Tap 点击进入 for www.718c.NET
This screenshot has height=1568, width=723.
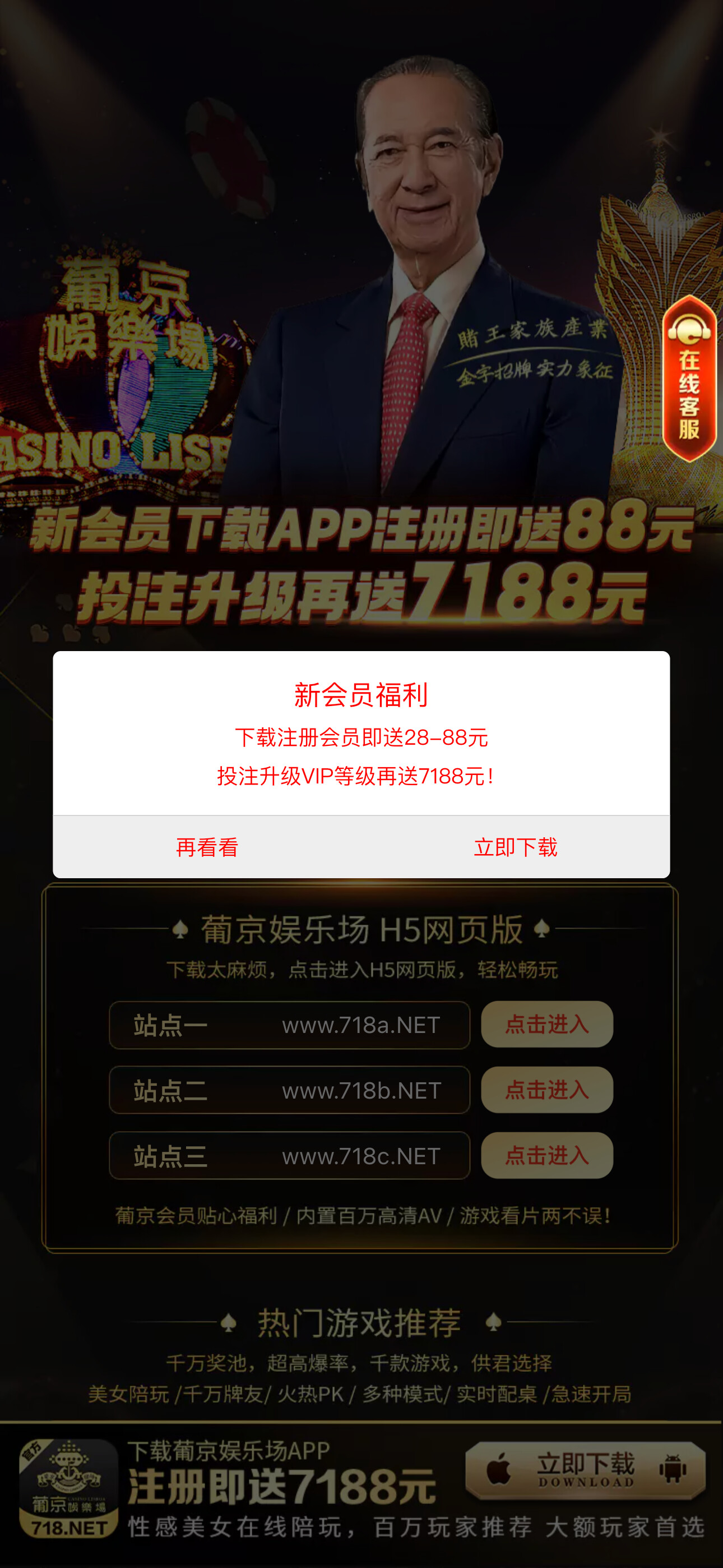[546, 1155]
